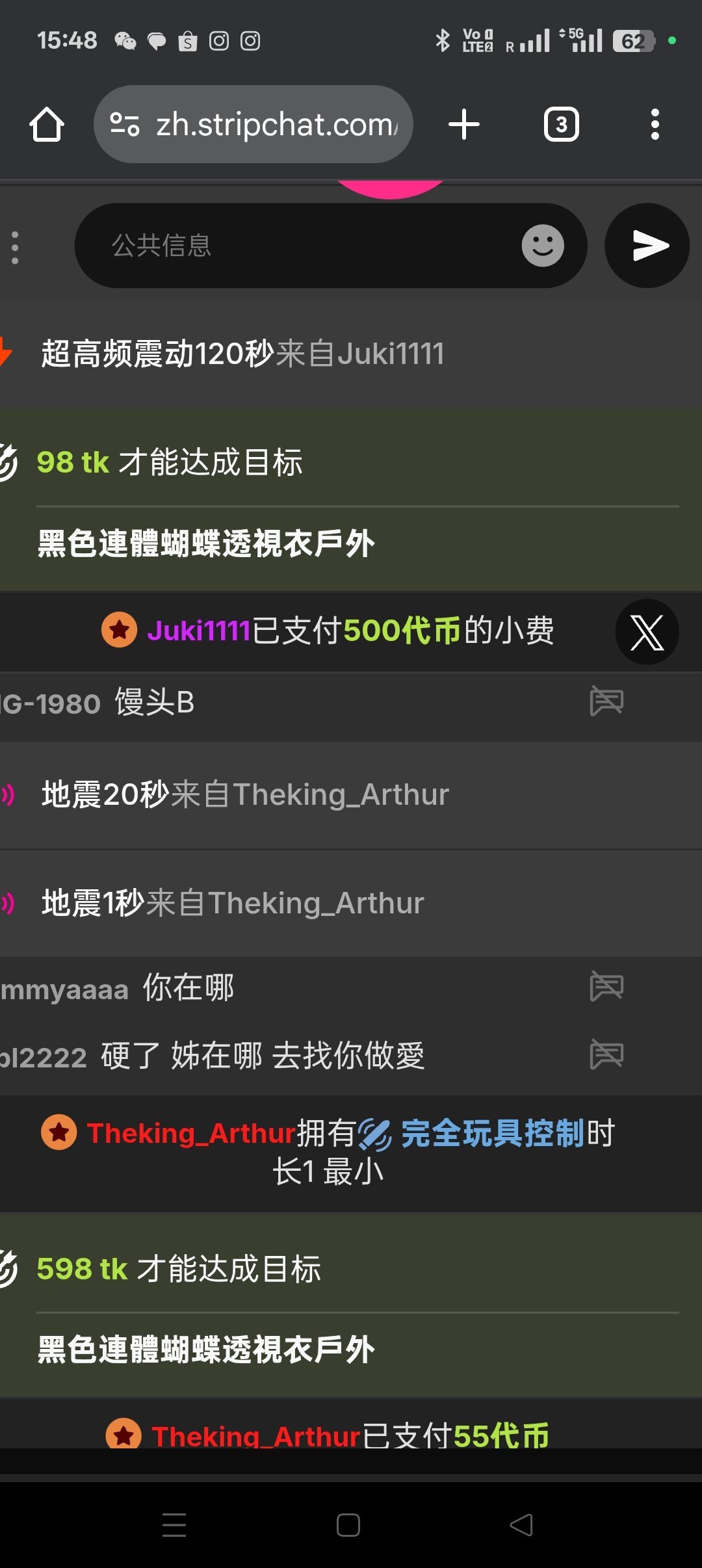
Task: Report the 你在哪 message
Action: (606, 987)
